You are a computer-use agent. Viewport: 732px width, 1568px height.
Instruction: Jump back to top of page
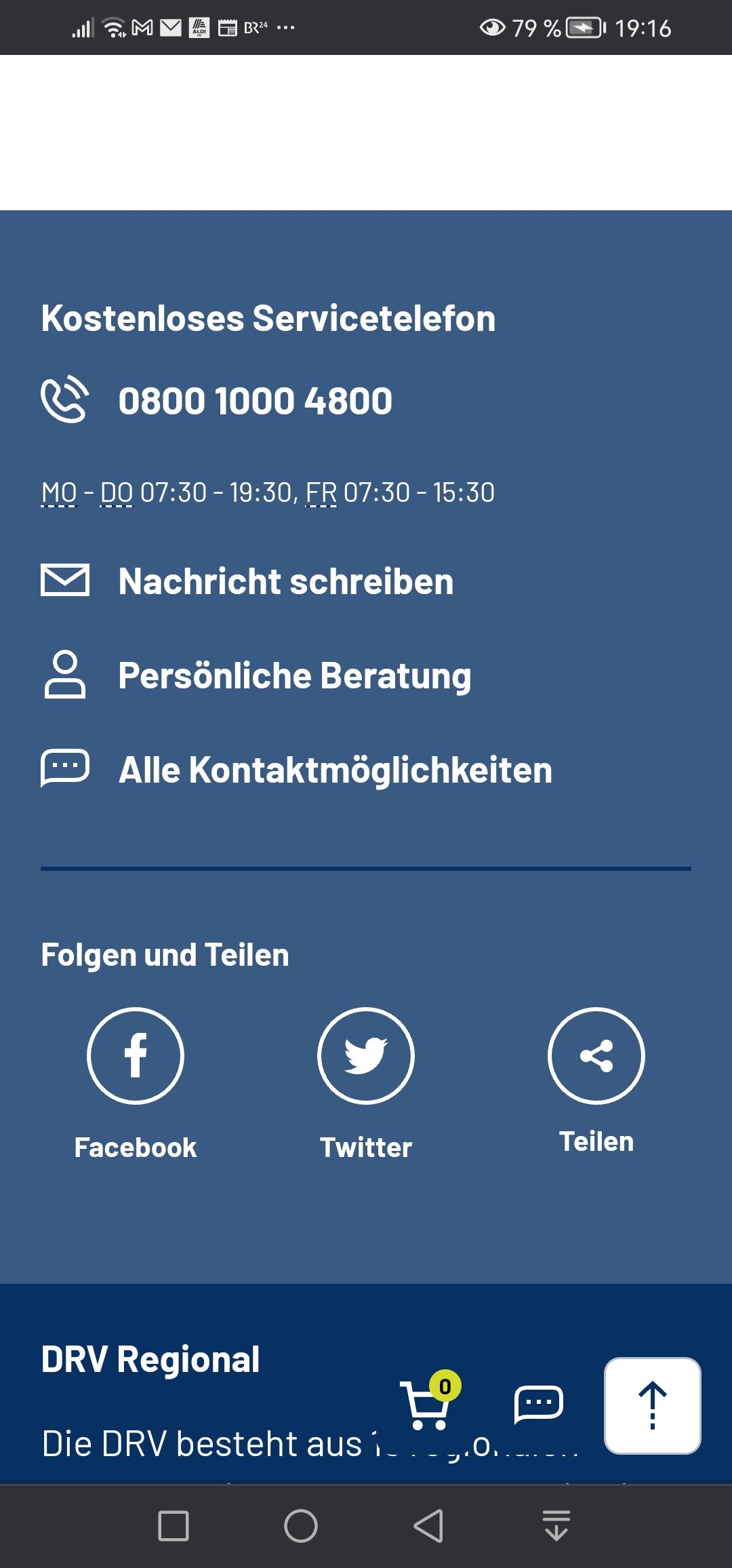coord(652,1405)
